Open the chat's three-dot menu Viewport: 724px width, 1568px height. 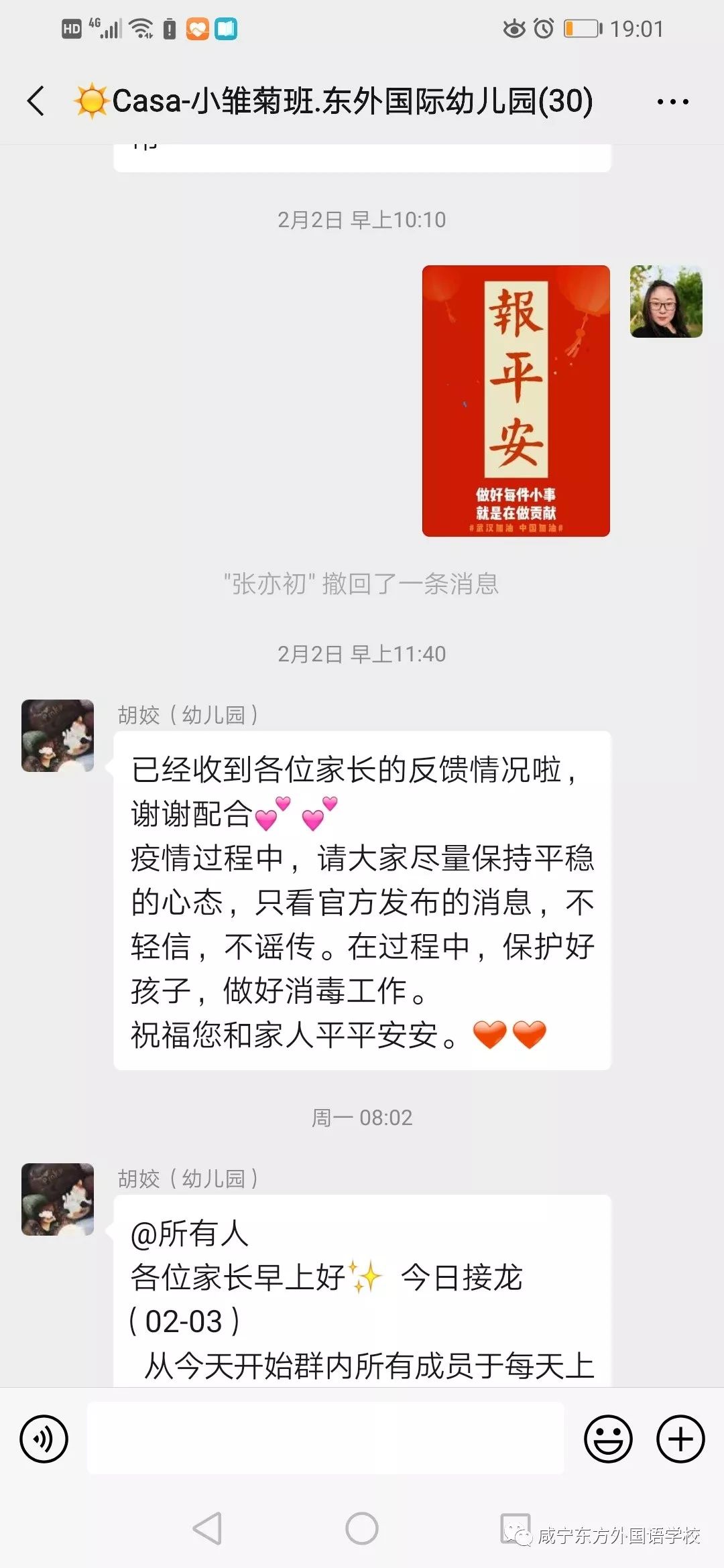point(672,102)
